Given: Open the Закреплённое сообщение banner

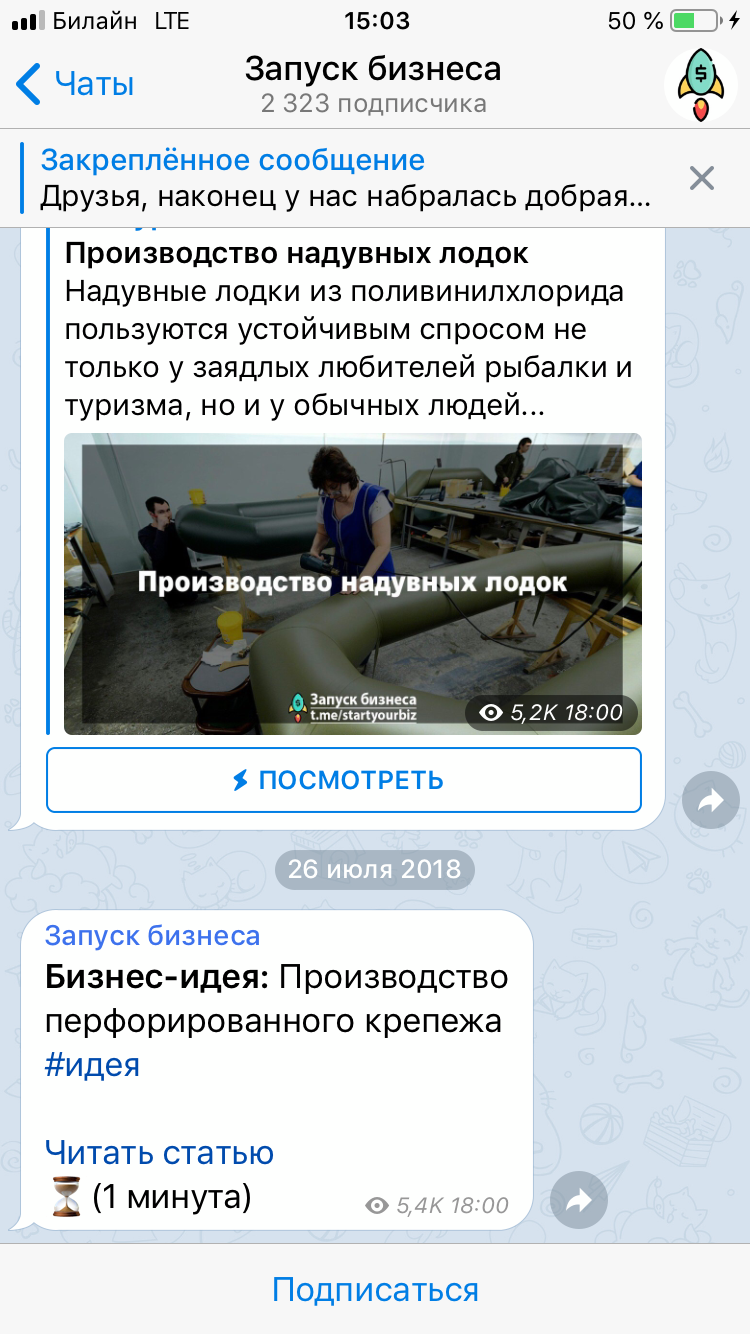Looking at the screenshot, I should (345, 178).
